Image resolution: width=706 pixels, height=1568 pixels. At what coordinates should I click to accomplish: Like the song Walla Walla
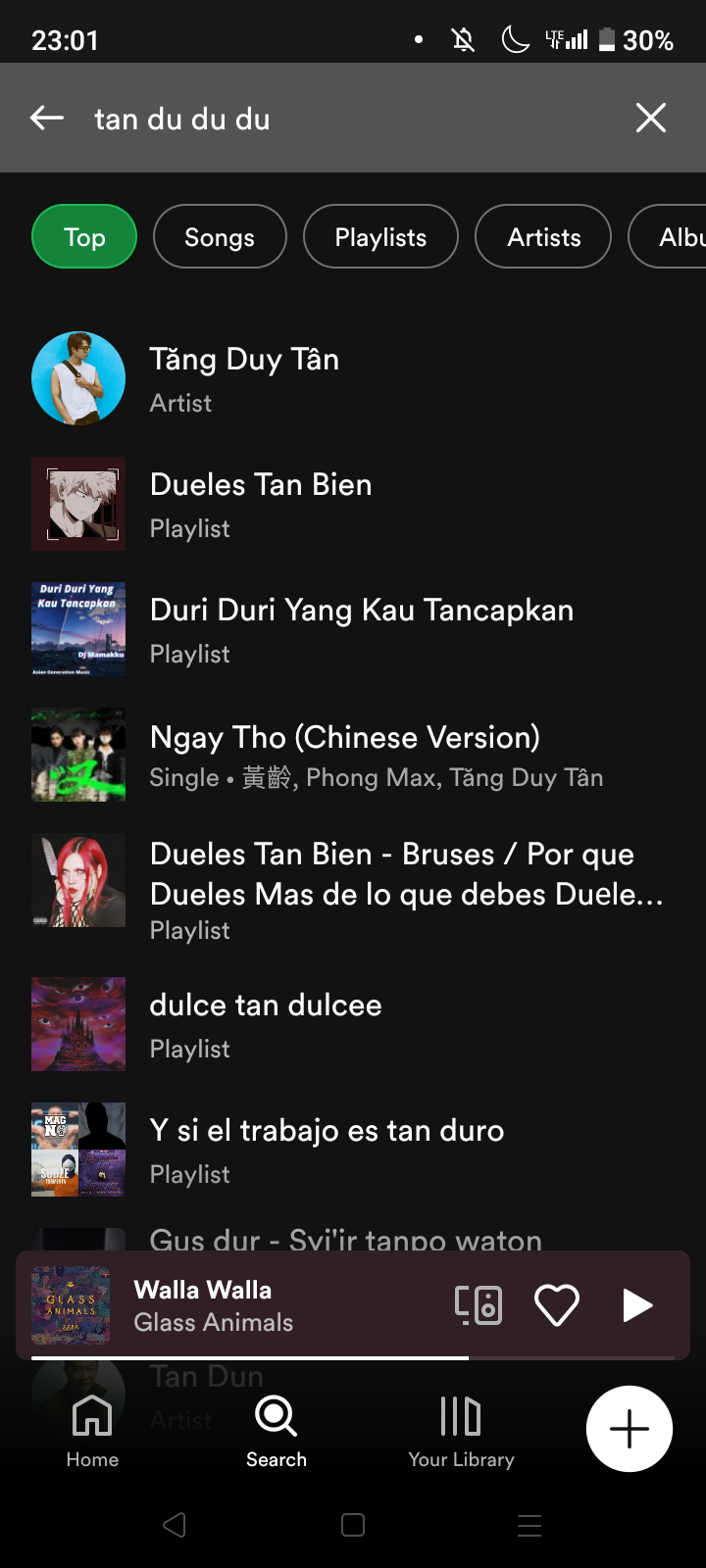[556, 1305]
